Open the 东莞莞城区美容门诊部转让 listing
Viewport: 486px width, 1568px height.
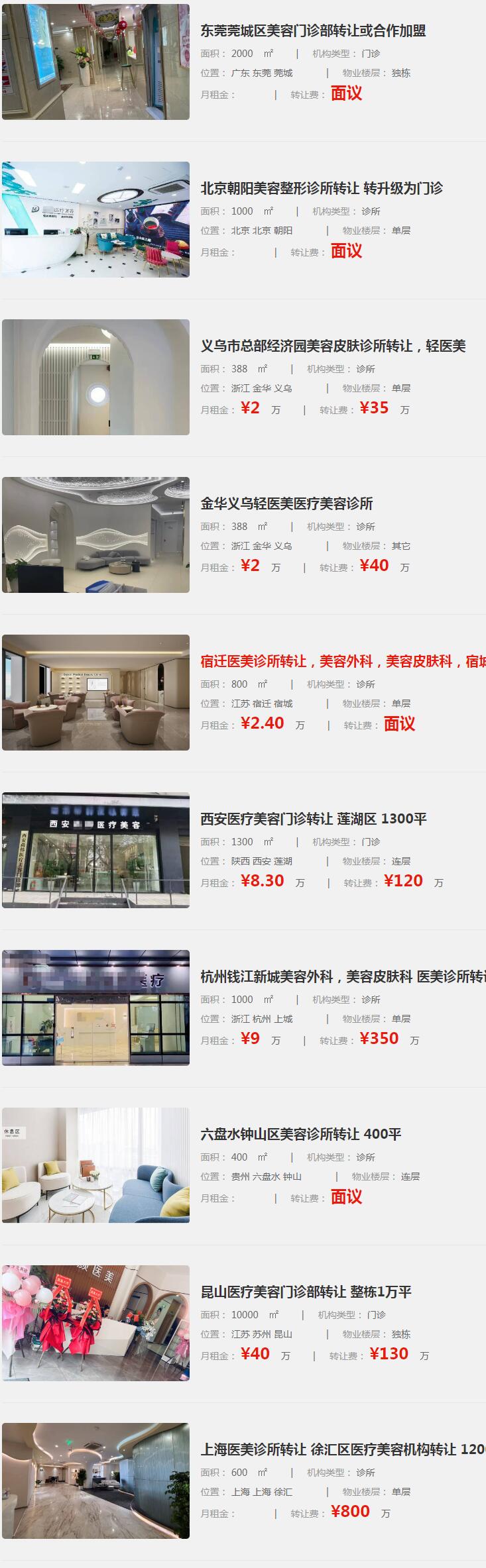(x=313, y=30)
